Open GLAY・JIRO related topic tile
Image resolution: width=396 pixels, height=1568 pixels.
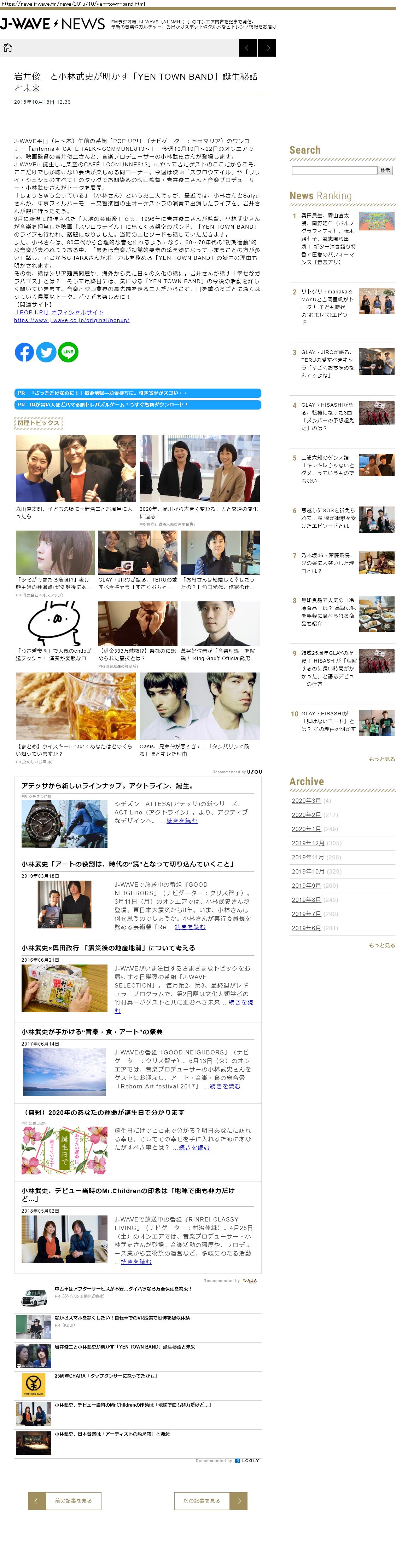(x=138, y=560)
